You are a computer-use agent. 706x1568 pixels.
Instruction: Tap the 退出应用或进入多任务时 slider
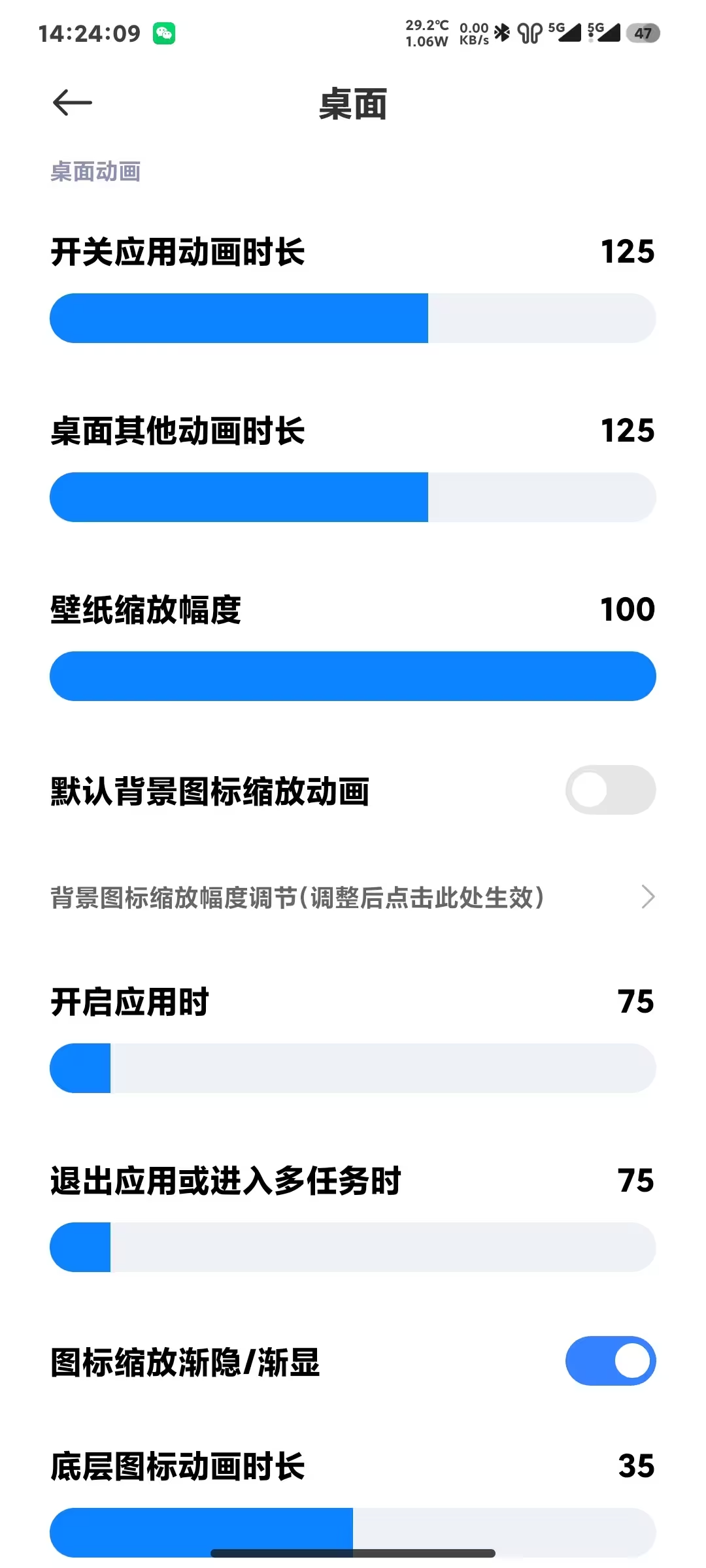click(x=353, y=1247)
